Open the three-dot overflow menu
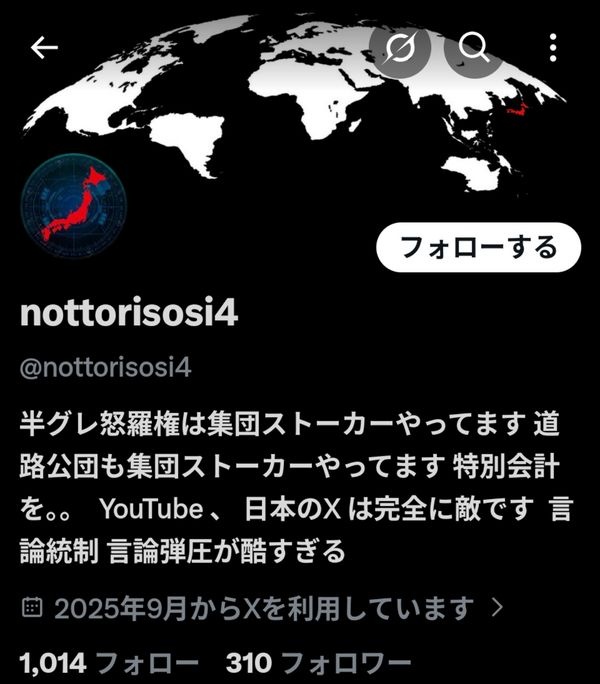 pyautogui.click(x=553, y=46)
